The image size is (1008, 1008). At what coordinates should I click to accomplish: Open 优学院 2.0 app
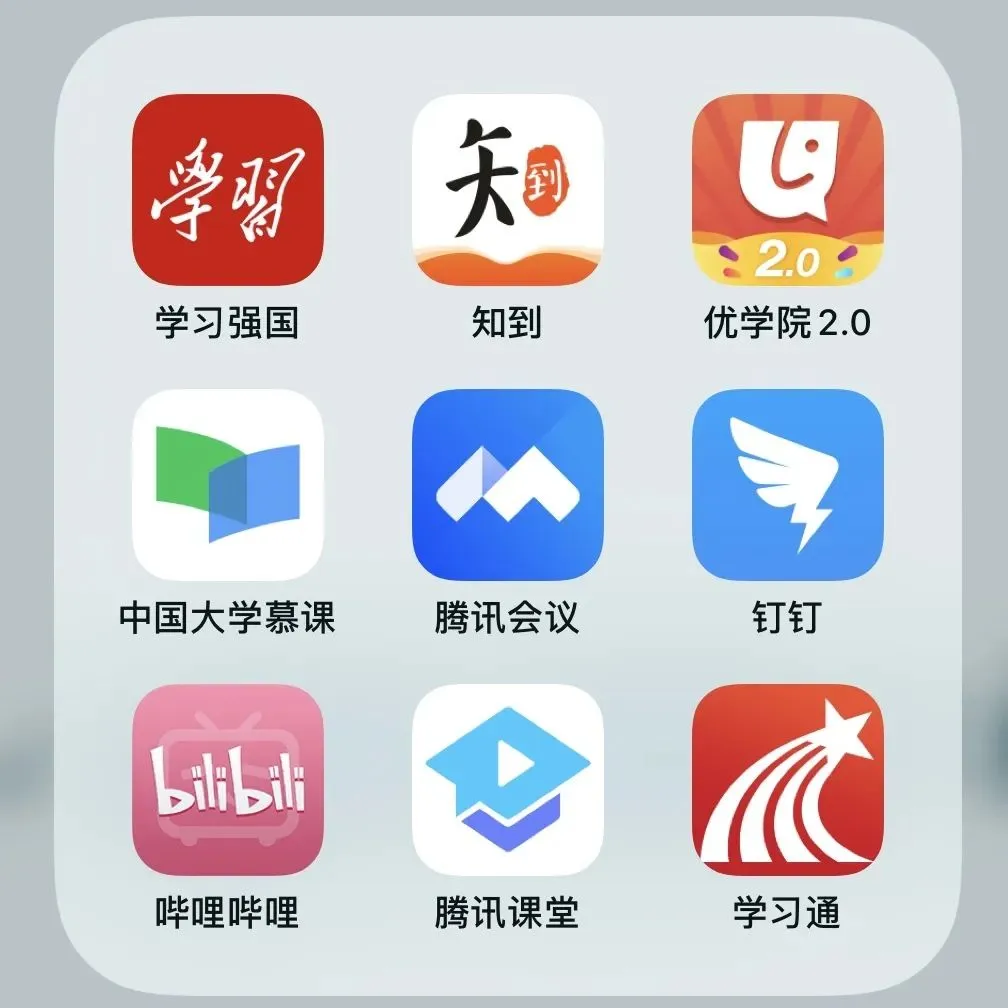coord(787,190)
